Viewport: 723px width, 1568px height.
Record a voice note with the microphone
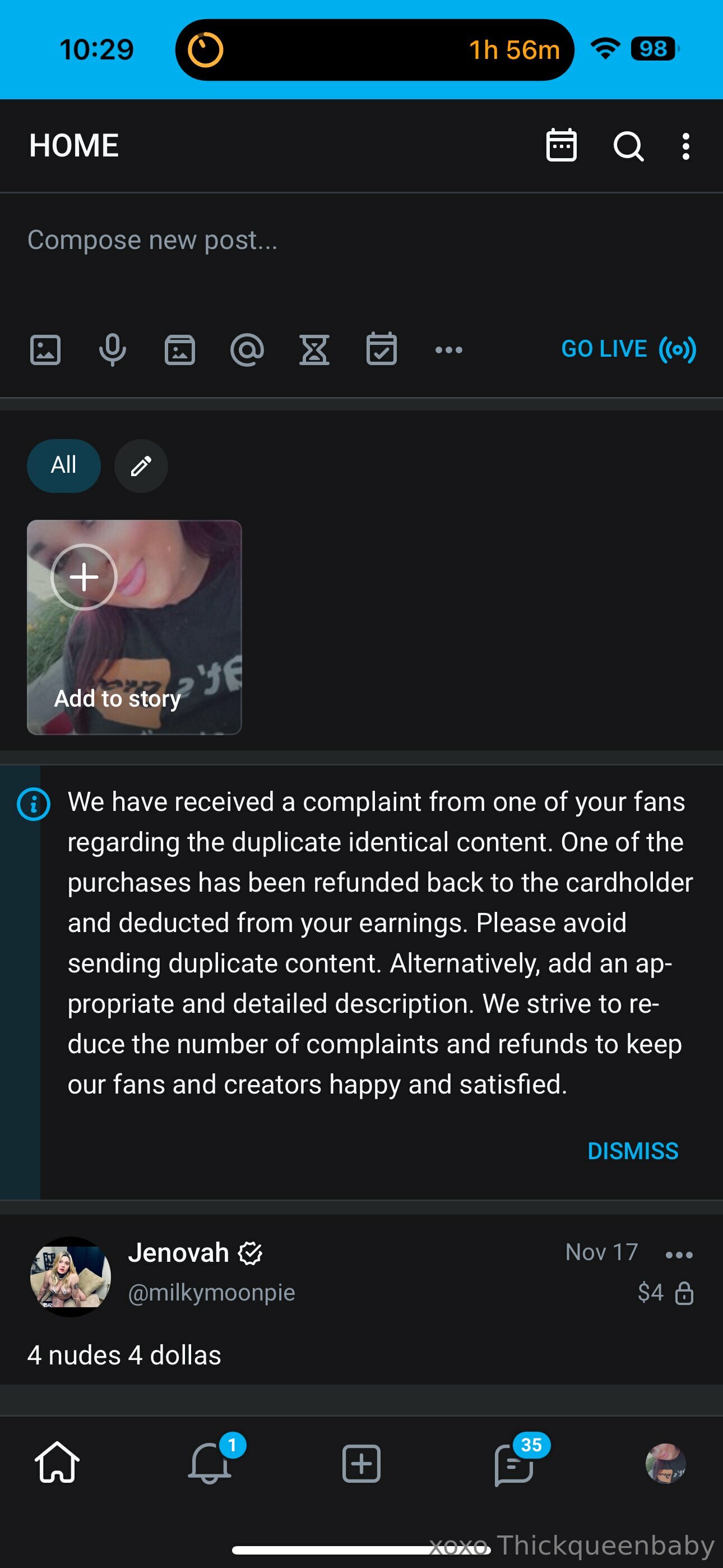tap(113, 350)
